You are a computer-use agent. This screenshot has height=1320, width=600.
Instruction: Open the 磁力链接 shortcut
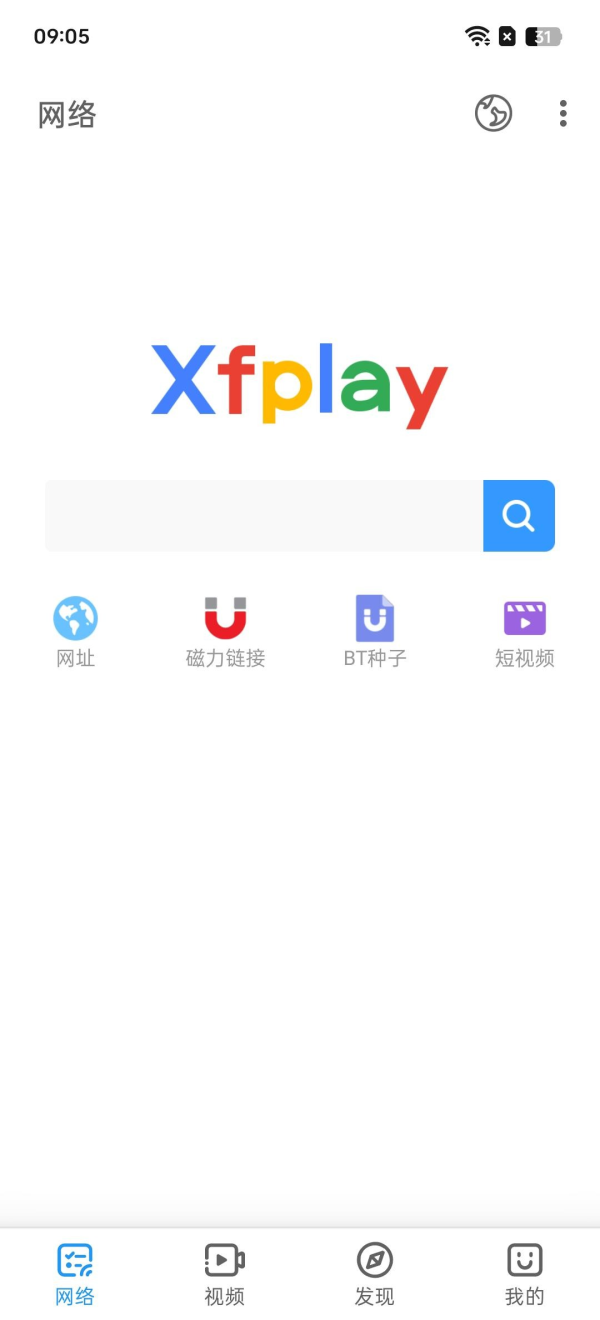pos(225,632)
